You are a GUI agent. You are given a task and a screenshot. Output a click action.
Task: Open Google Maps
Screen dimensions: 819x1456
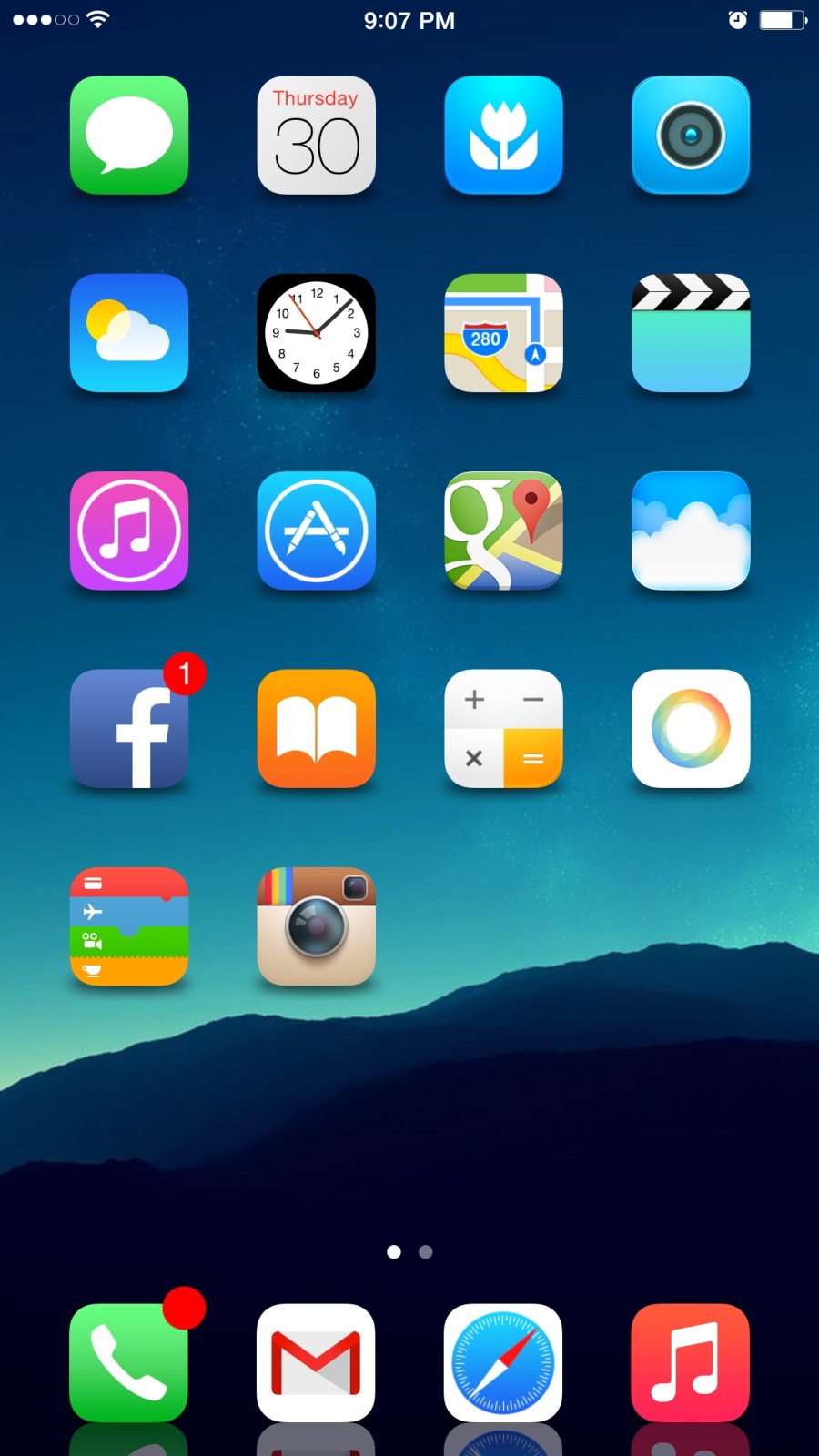coord(503,531)
